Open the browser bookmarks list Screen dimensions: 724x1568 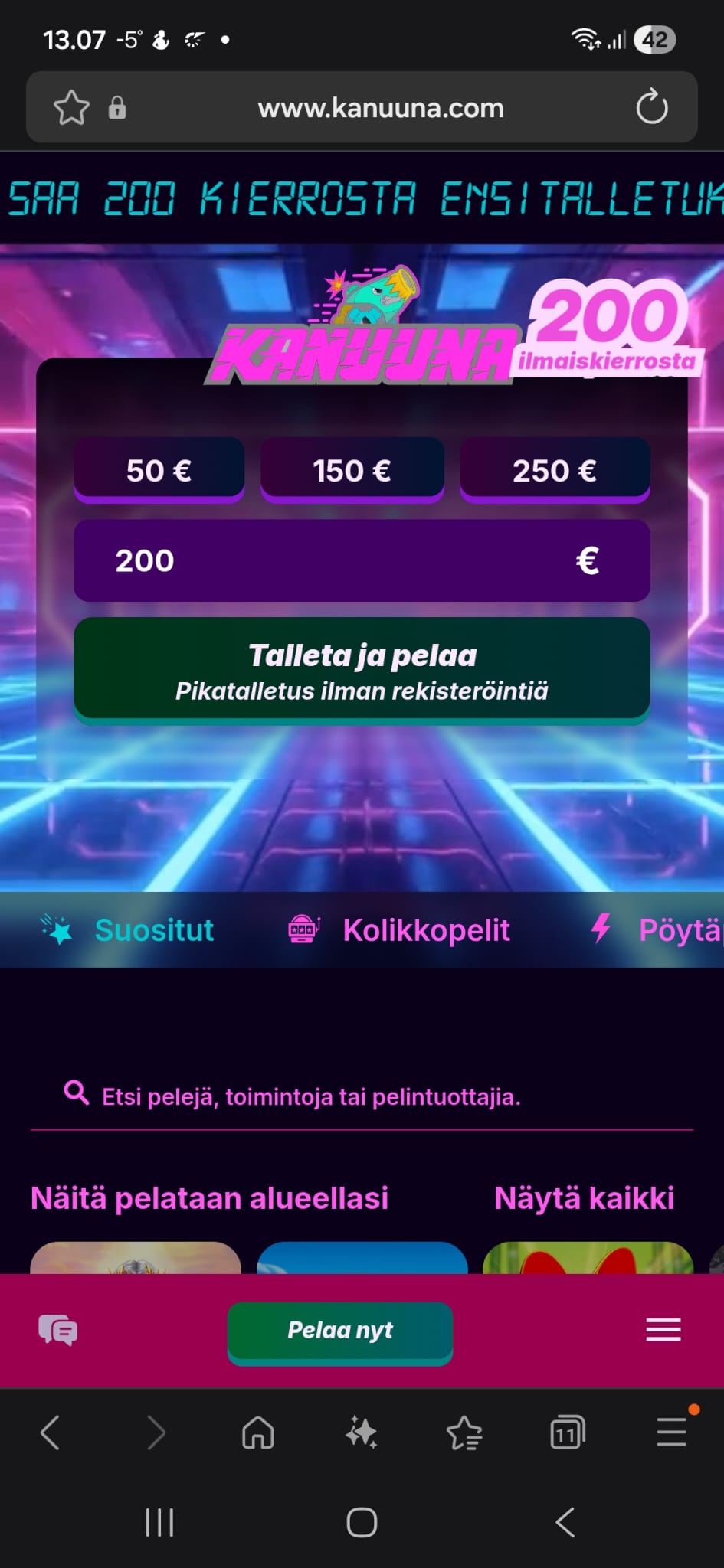(x=464, y=1432)
